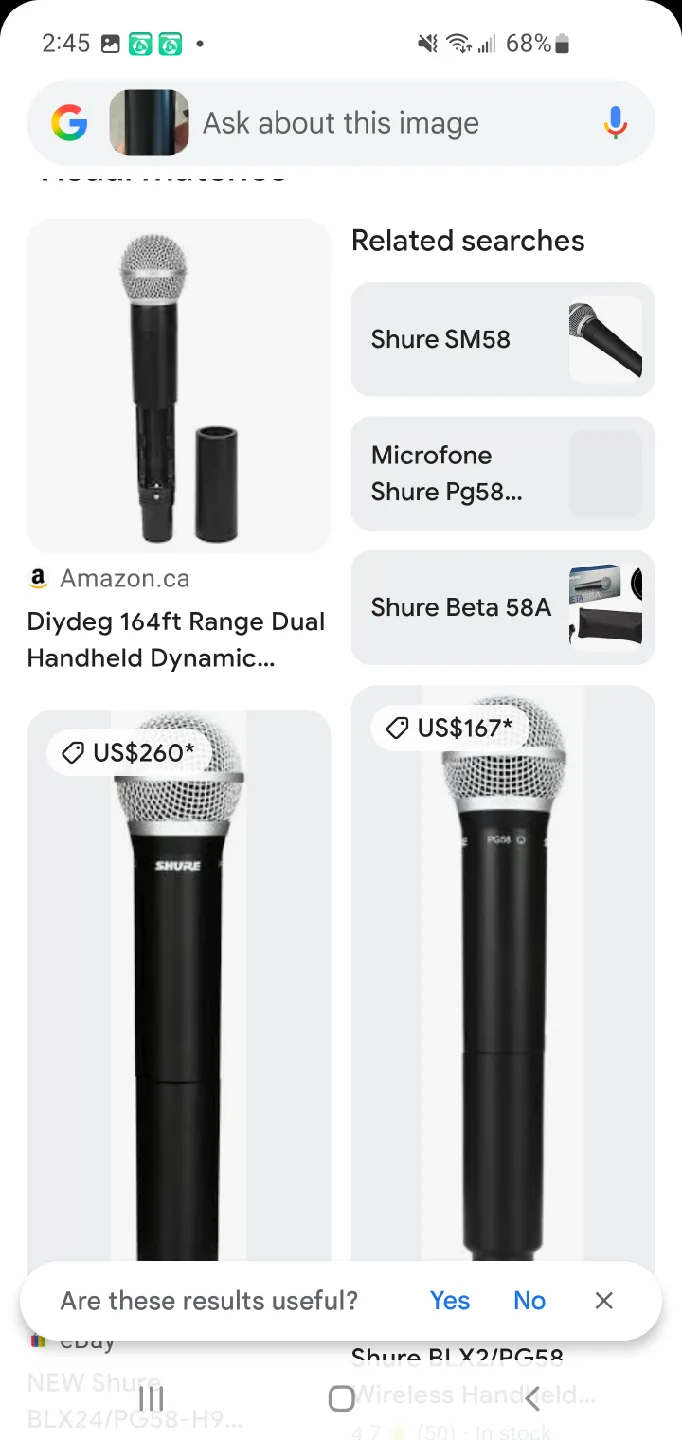Start voice search with the microphone icon
The height and width of the screenshot is (1440, 682).
click(615, 123)
